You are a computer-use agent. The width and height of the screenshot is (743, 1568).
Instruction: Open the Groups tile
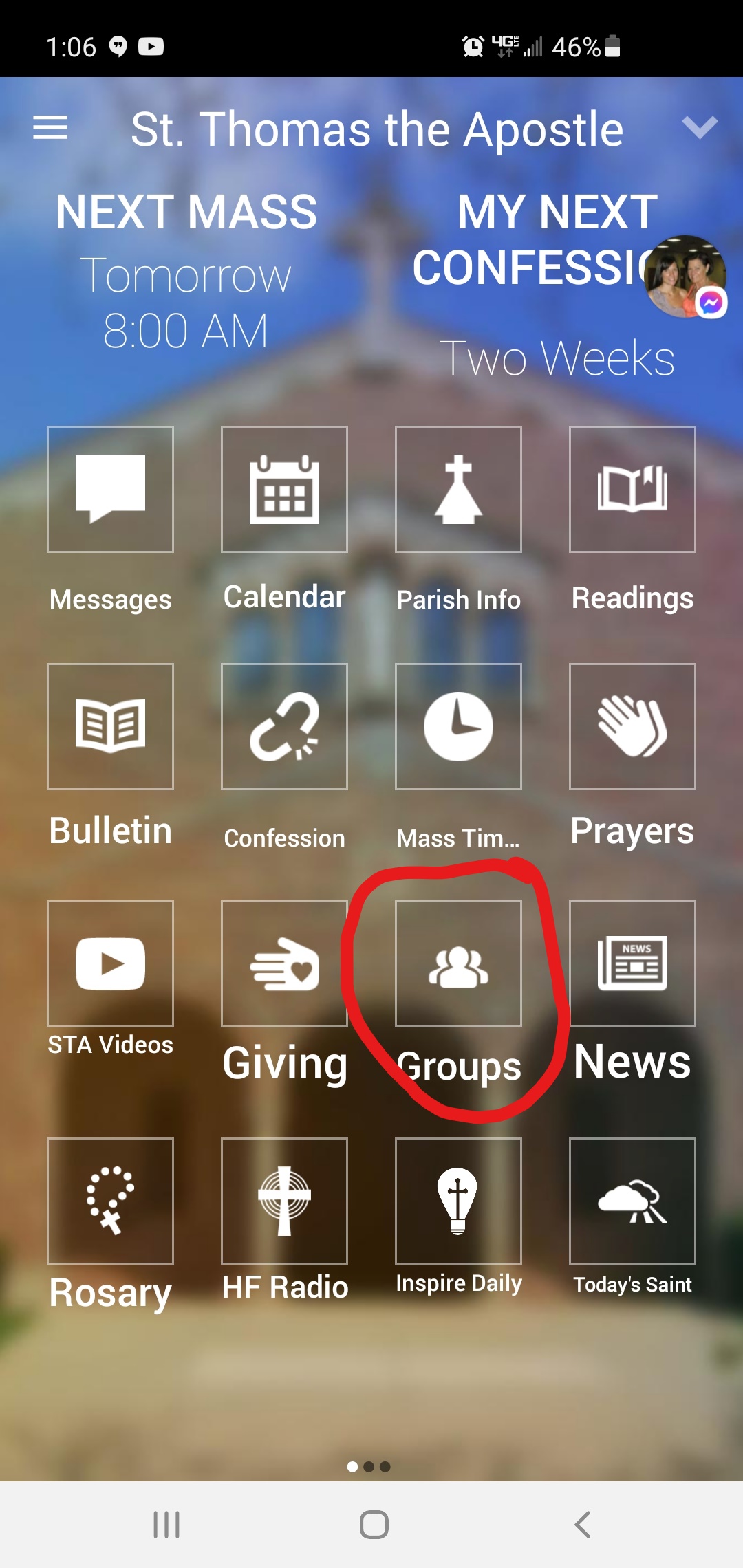pos(458,963)
